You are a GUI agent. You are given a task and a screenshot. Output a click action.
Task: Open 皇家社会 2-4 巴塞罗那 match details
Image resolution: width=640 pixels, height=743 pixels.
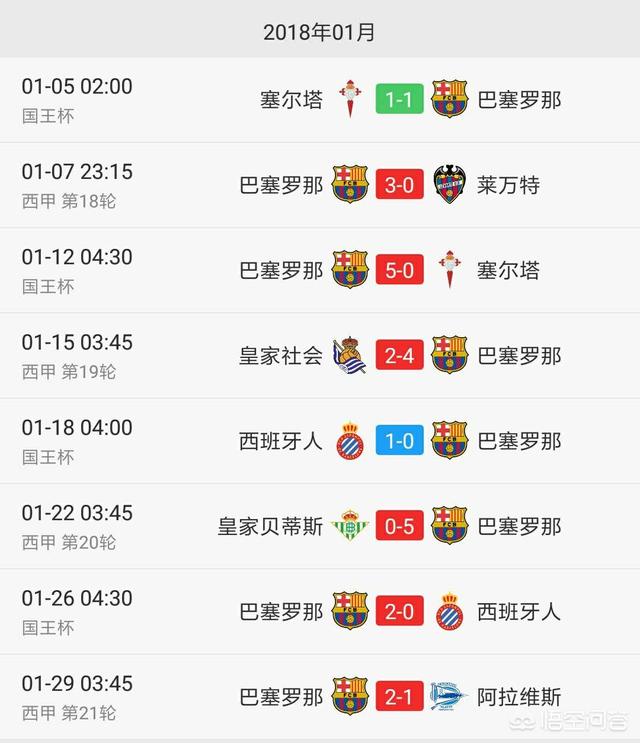coord(320,356)
